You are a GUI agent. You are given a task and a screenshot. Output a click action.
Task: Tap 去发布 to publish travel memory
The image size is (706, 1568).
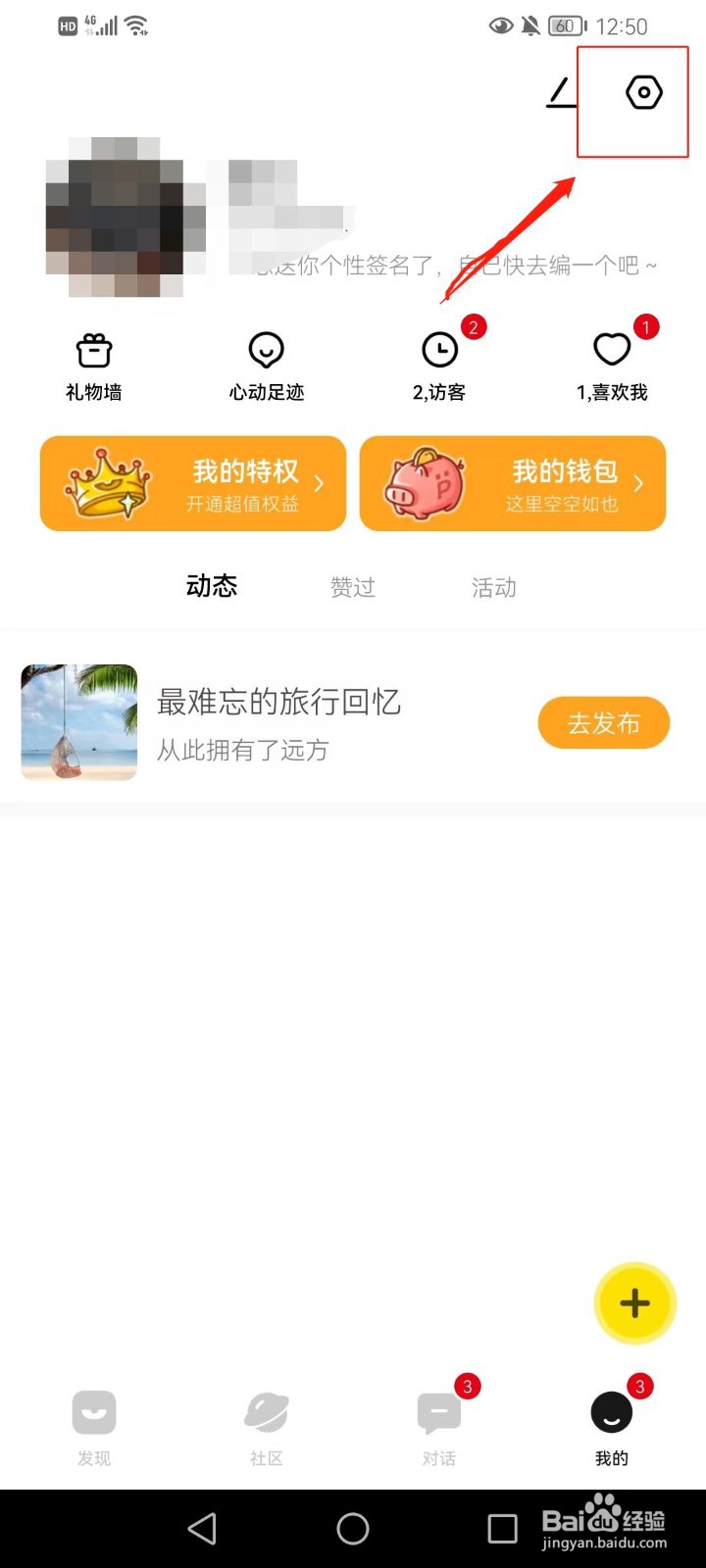(x=604, y=722)
